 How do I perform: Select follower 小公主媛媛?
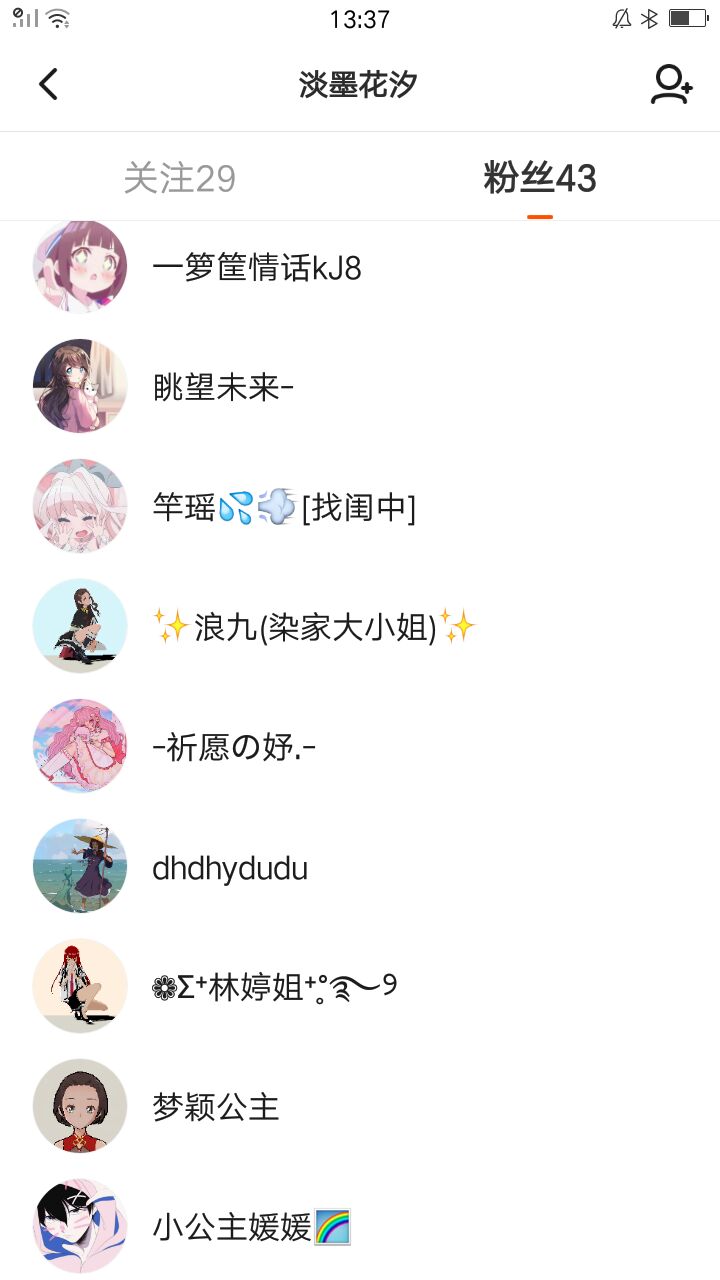(250, 1226)
